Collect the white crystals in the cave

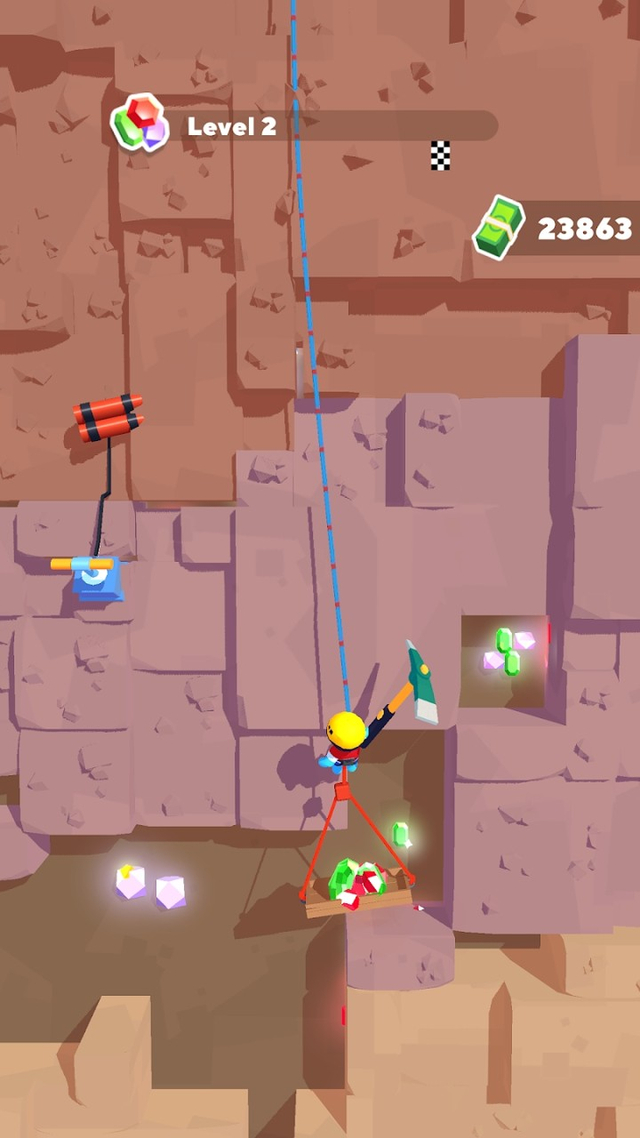[150, 886]
